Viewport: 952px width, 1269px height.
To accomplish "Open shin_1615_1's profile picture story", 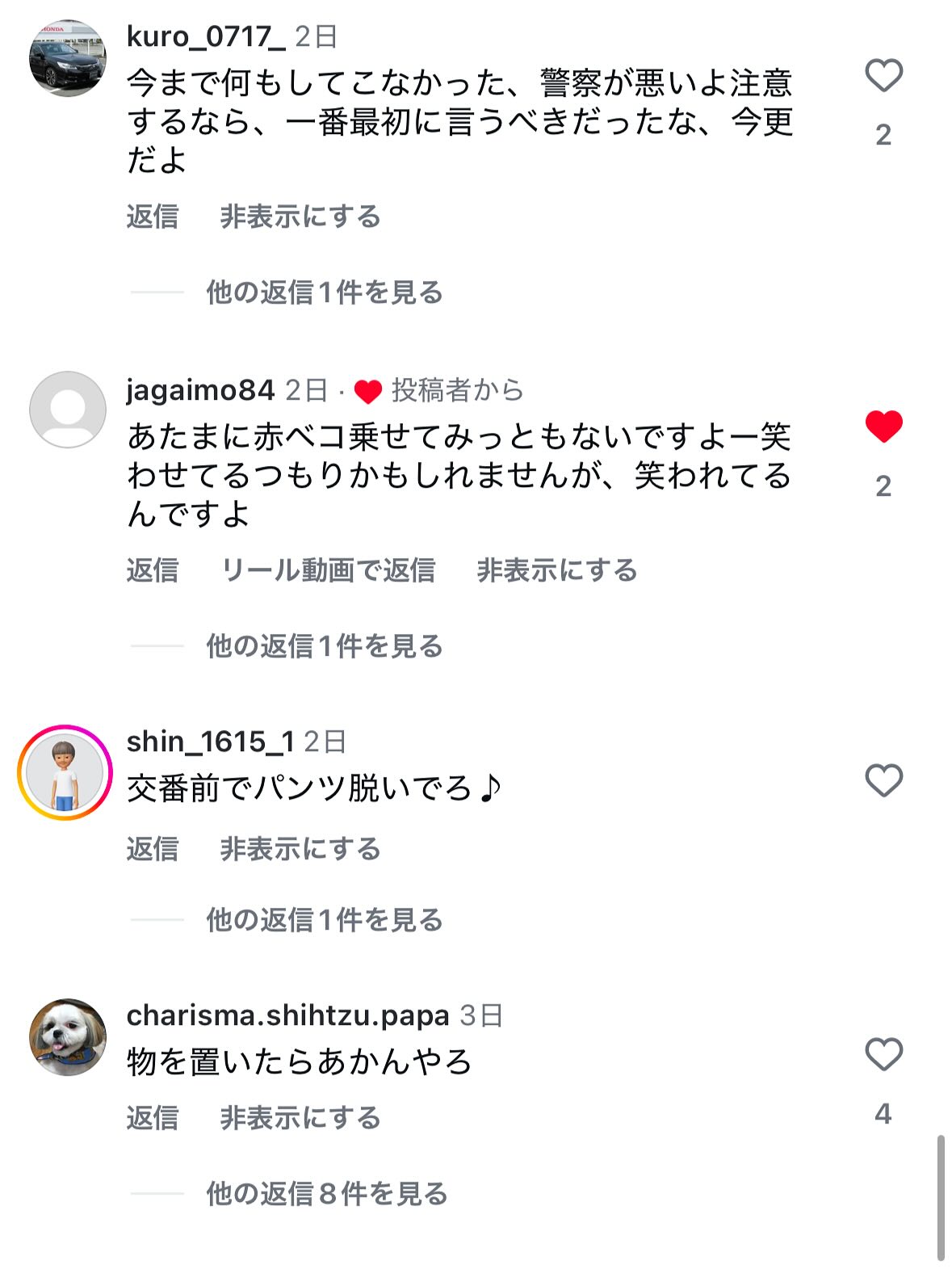I will coord(65,772).
